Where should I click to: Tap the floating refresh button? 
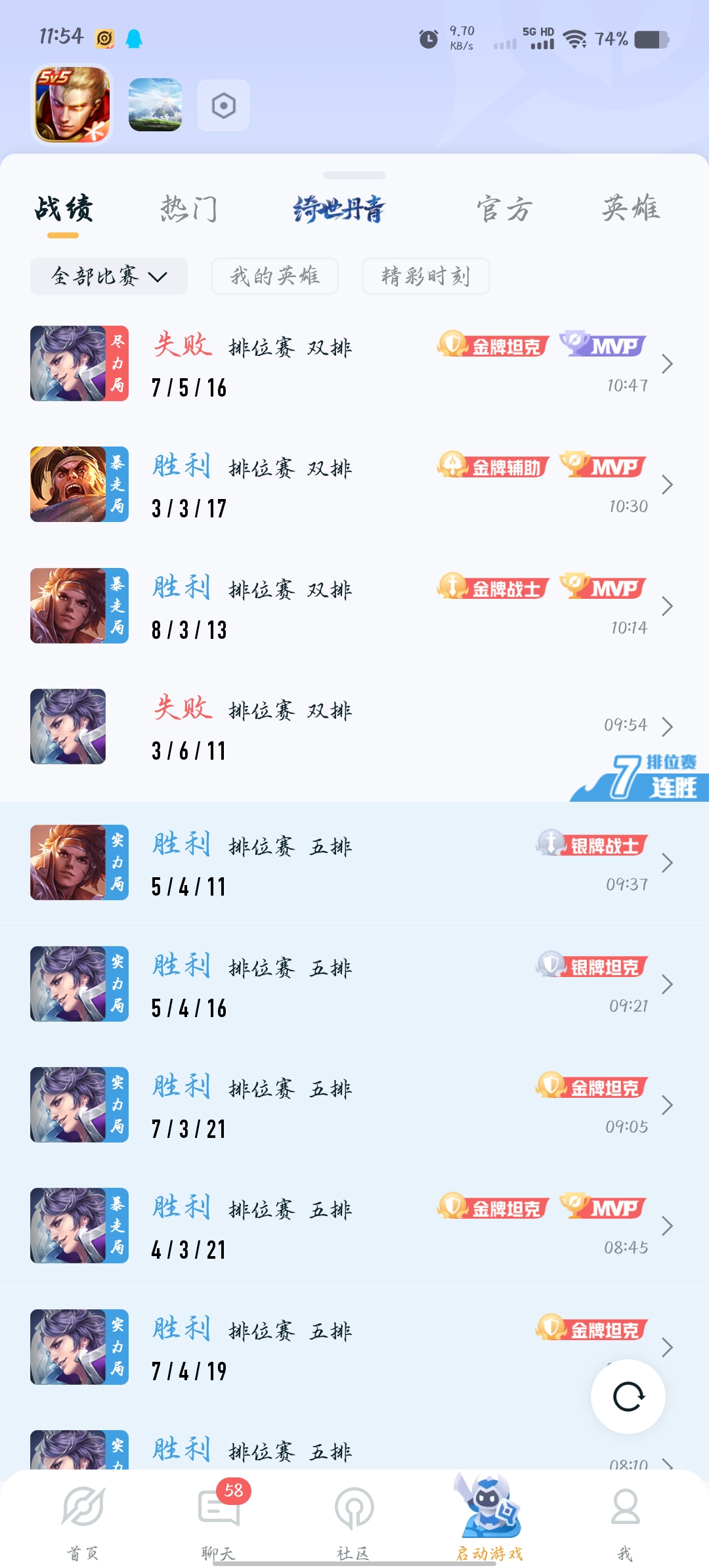(628, 1397)
